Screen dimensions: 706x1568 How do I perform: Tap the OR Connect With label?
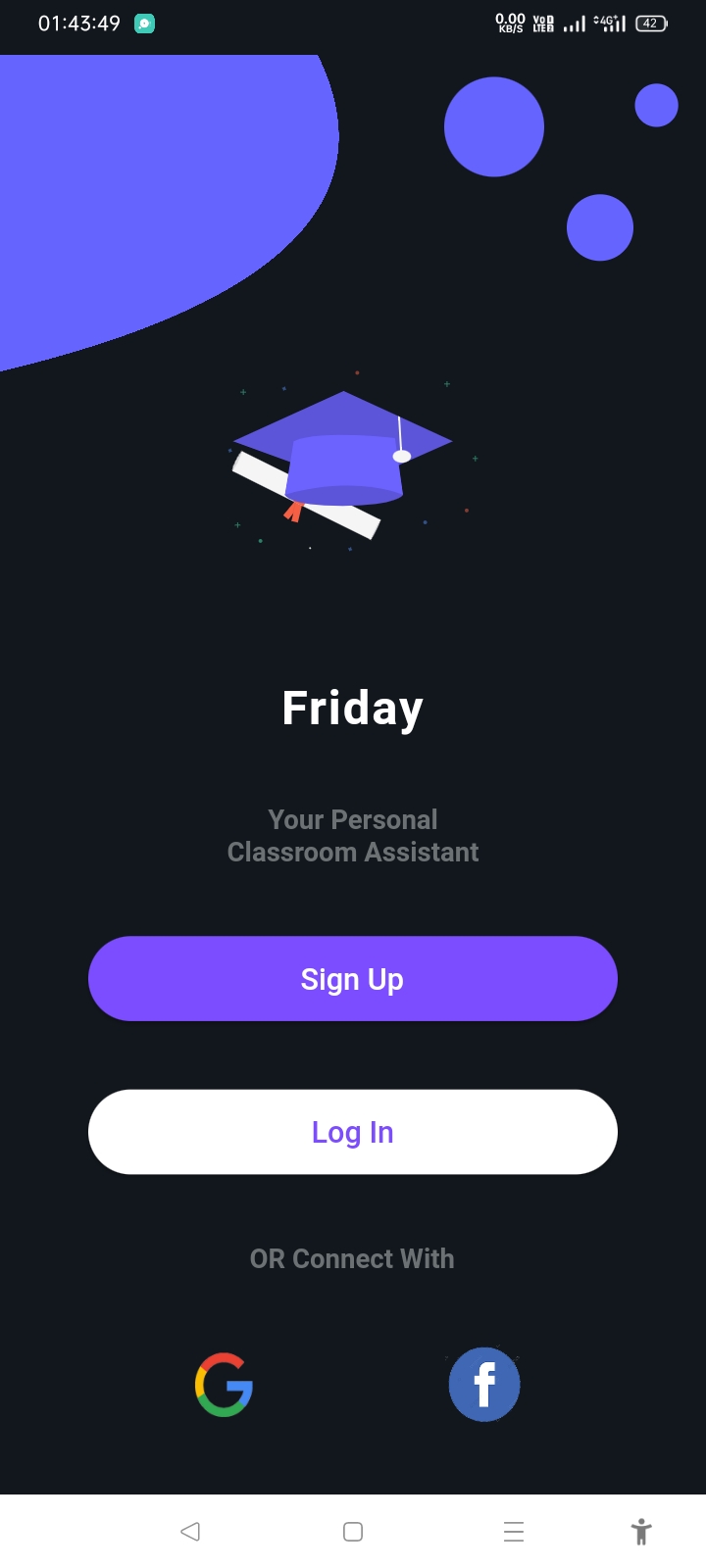coord(352,1258)
